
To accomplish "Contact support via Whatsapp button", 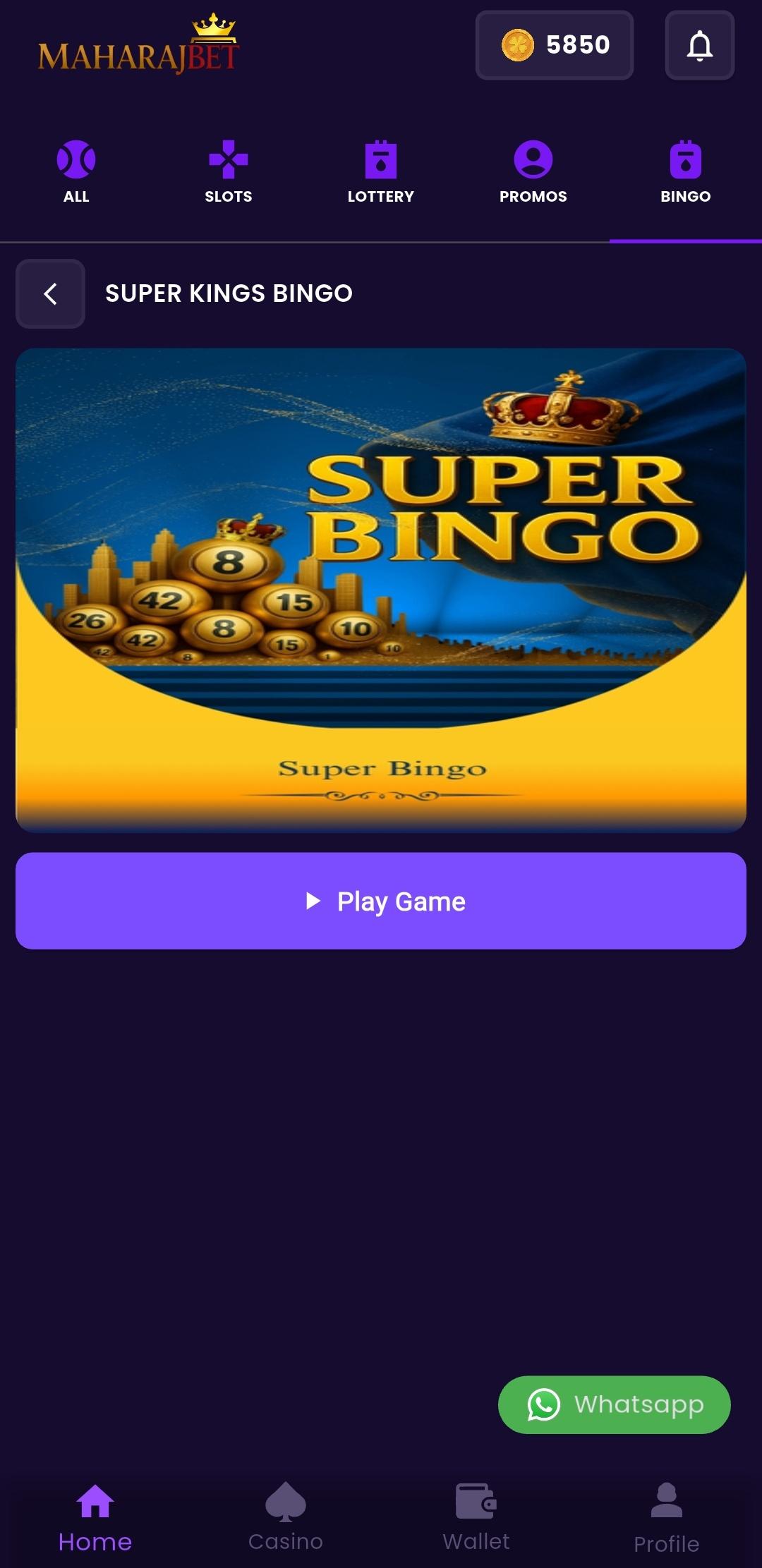I will pos(615,1404).
